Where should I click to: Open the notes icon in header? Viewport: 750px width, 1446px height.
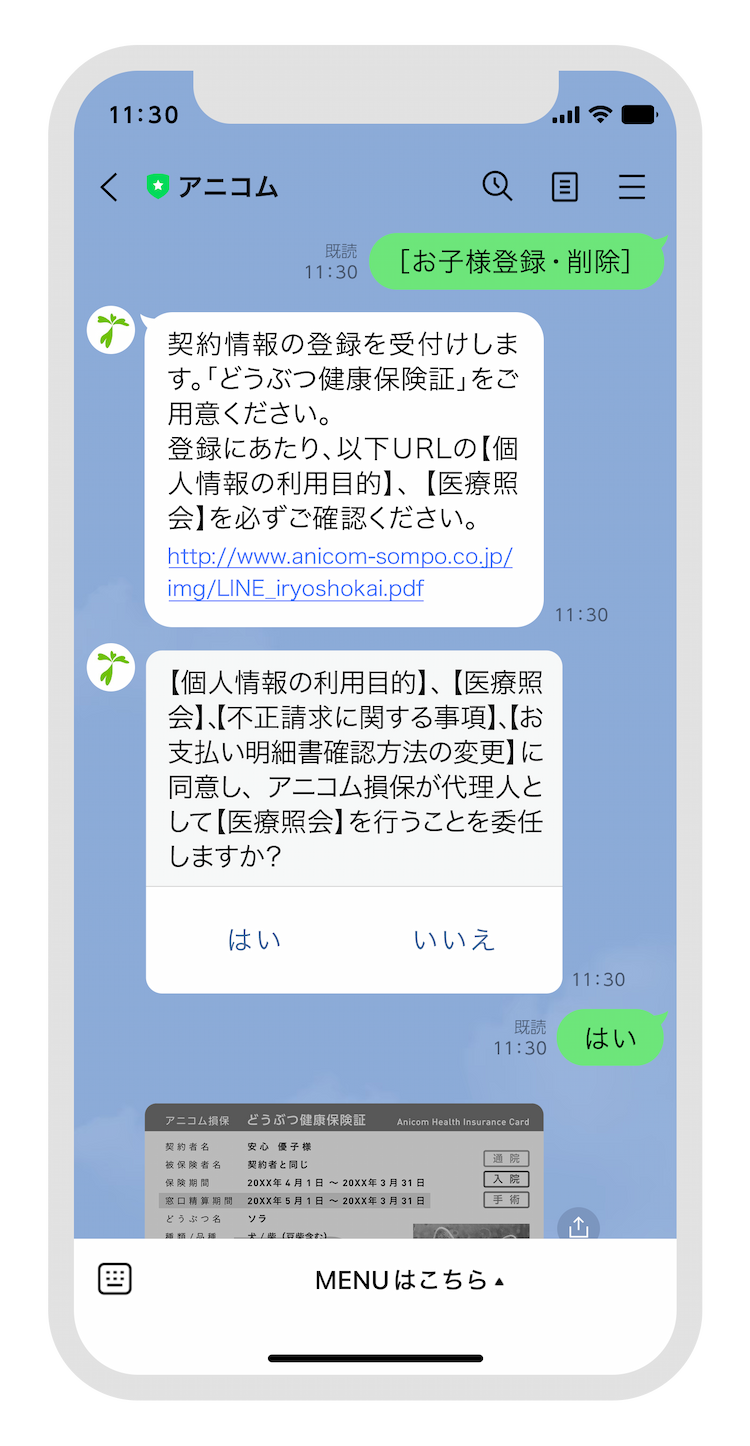tap(565, 187)
